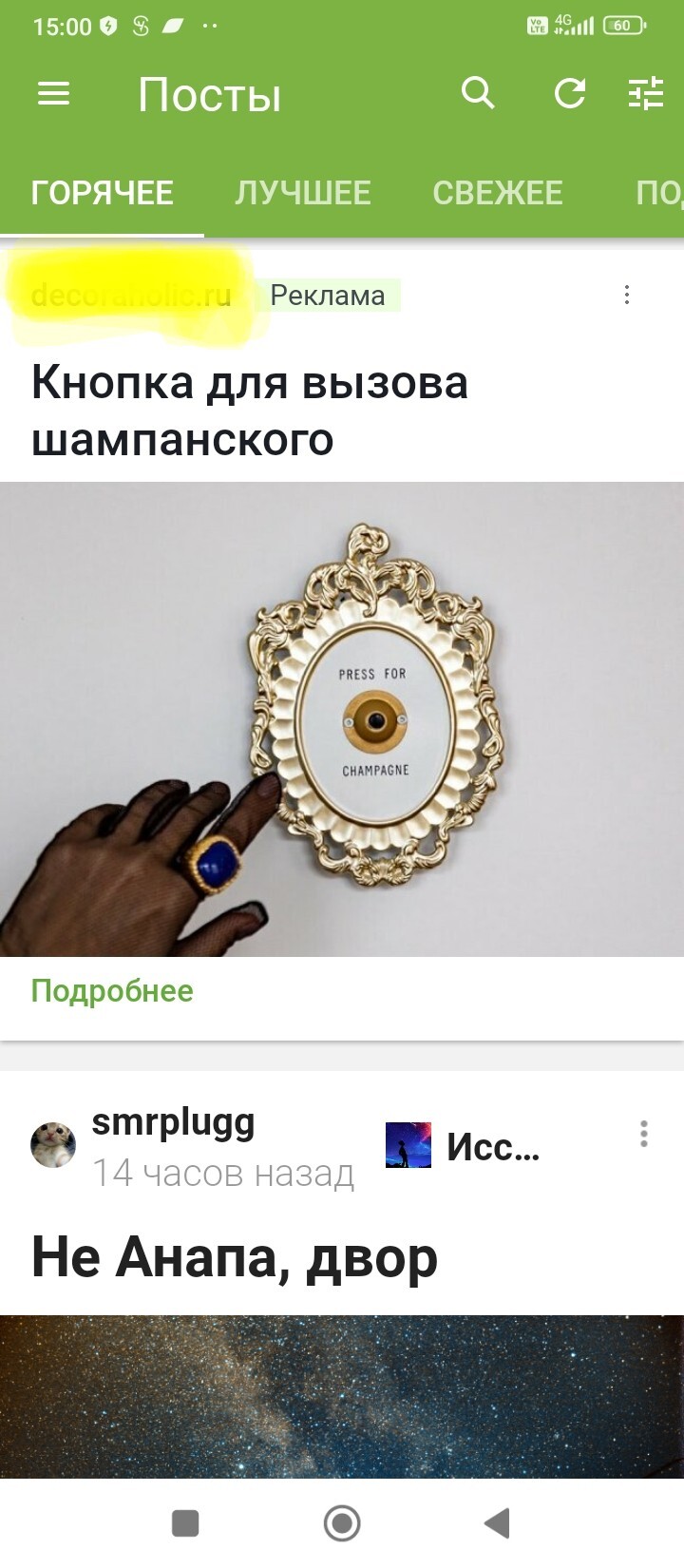Image resolution: width=684 pixels, height=1568 pixels.
Task: Select the ГОРЯЧЕЕ tab
Action: (102, 193)
